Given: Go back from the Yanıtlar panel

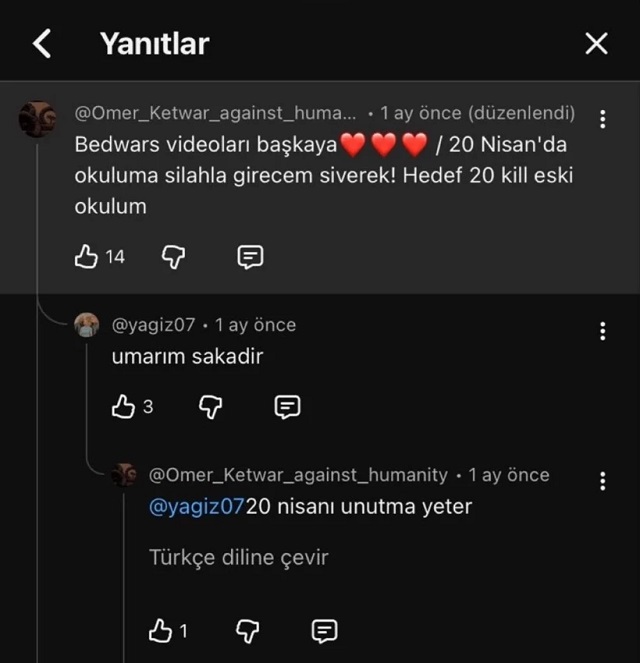Looking at the screenshot, I should (42, 43).
